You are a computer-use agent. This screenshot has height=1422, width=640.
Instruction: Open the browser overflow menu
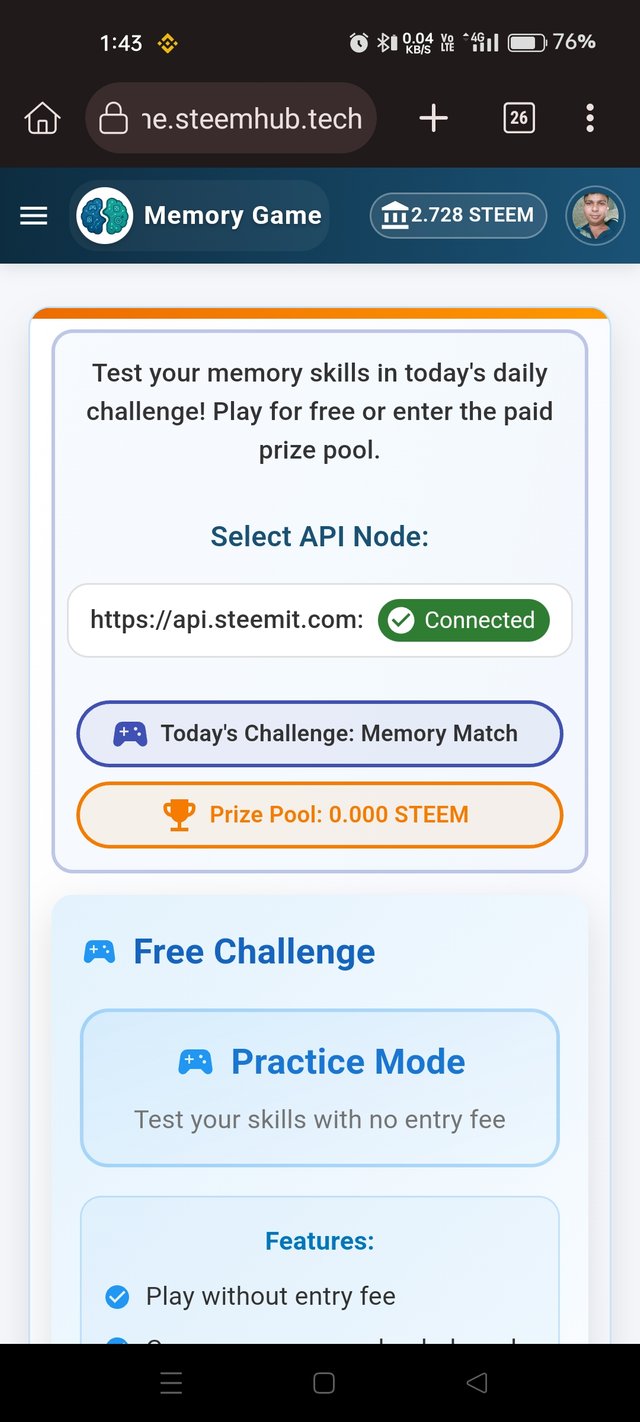pyautogui.click(x=590, y=119)
